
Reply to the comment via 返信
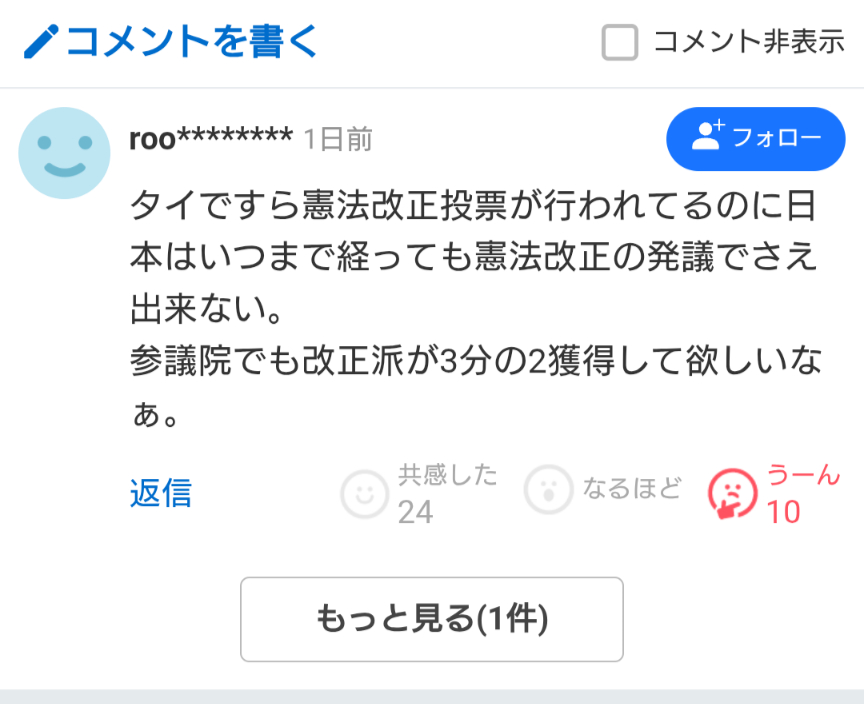pyautogui.click(x=160, y=493)
